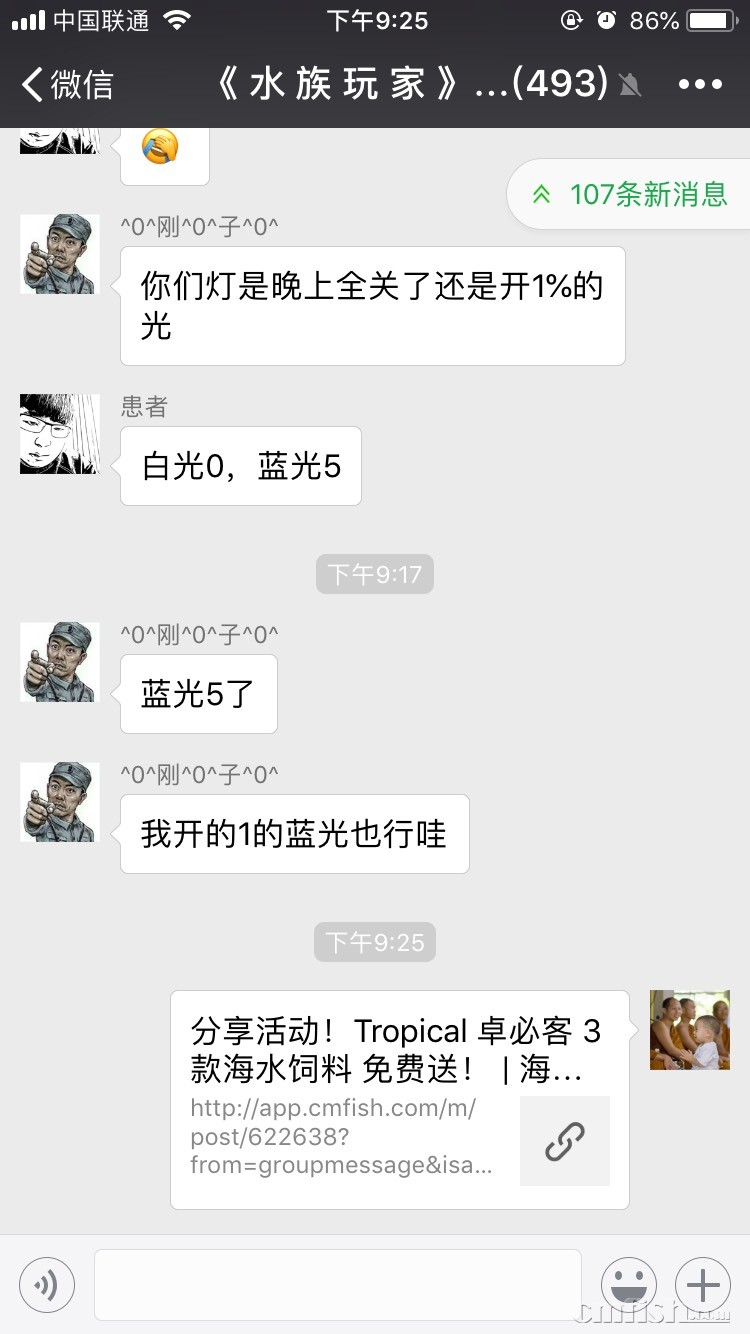750x1334 pixels.
Task: Open sender avatar beside 你们灯是晚上全关了 message
Action: pos(60,254)
